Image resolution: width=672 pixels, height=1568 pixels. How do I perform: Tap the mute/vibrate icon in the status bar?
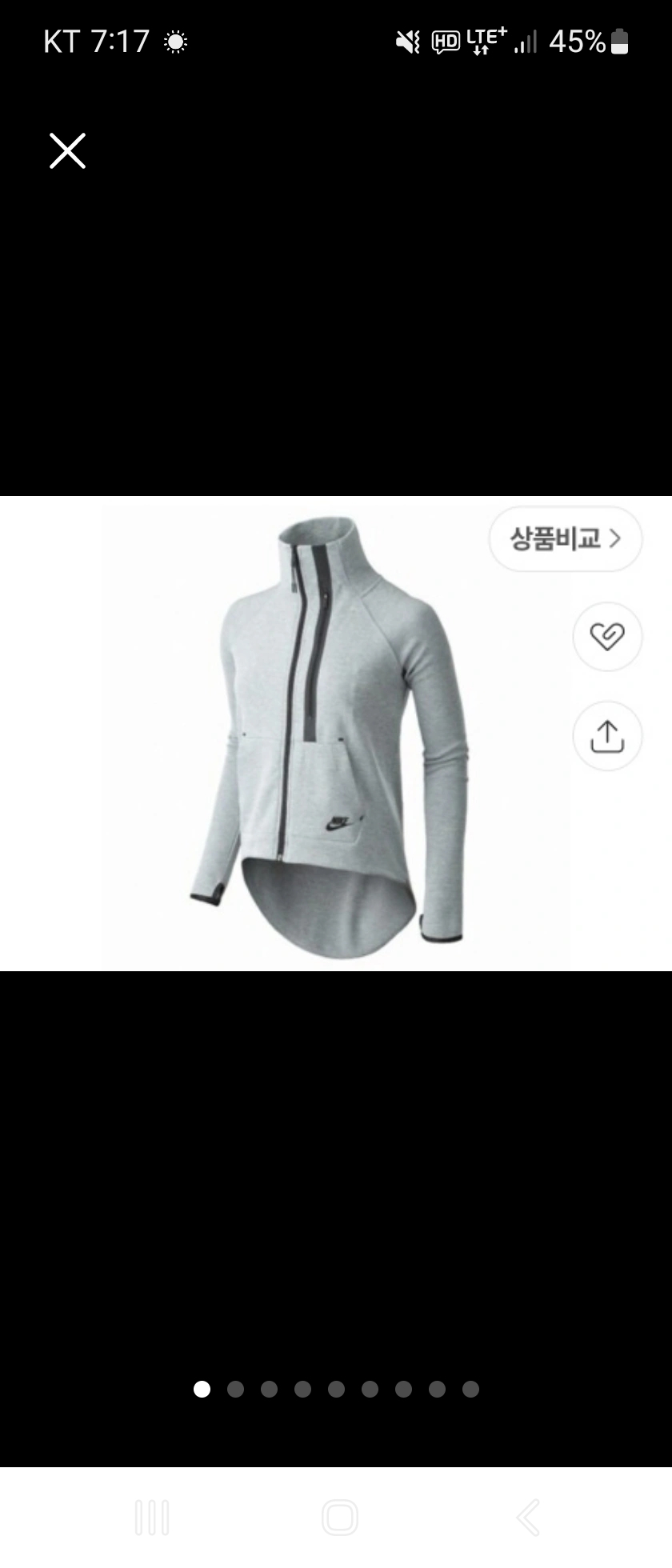(x=409, y=42)
